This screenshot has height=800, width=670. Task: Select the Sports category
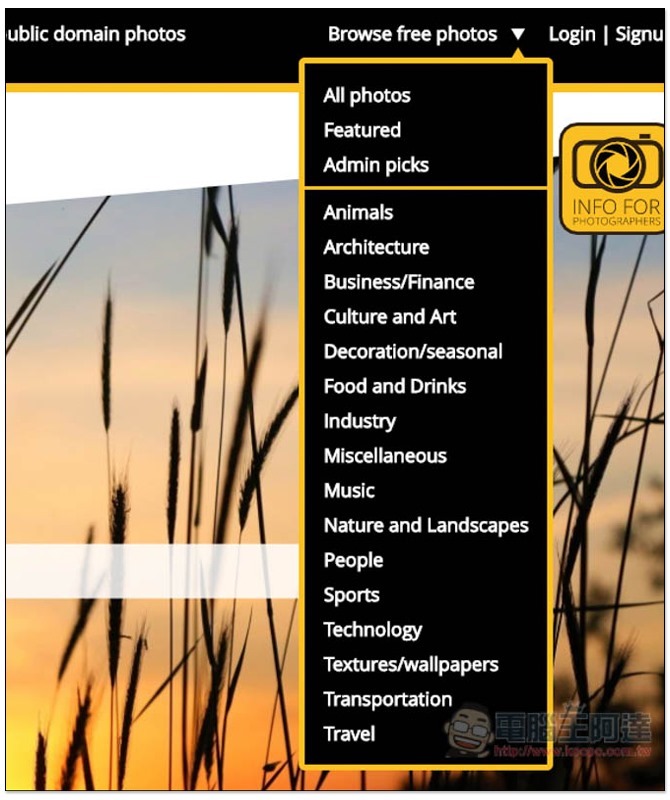tap(351, 595)
